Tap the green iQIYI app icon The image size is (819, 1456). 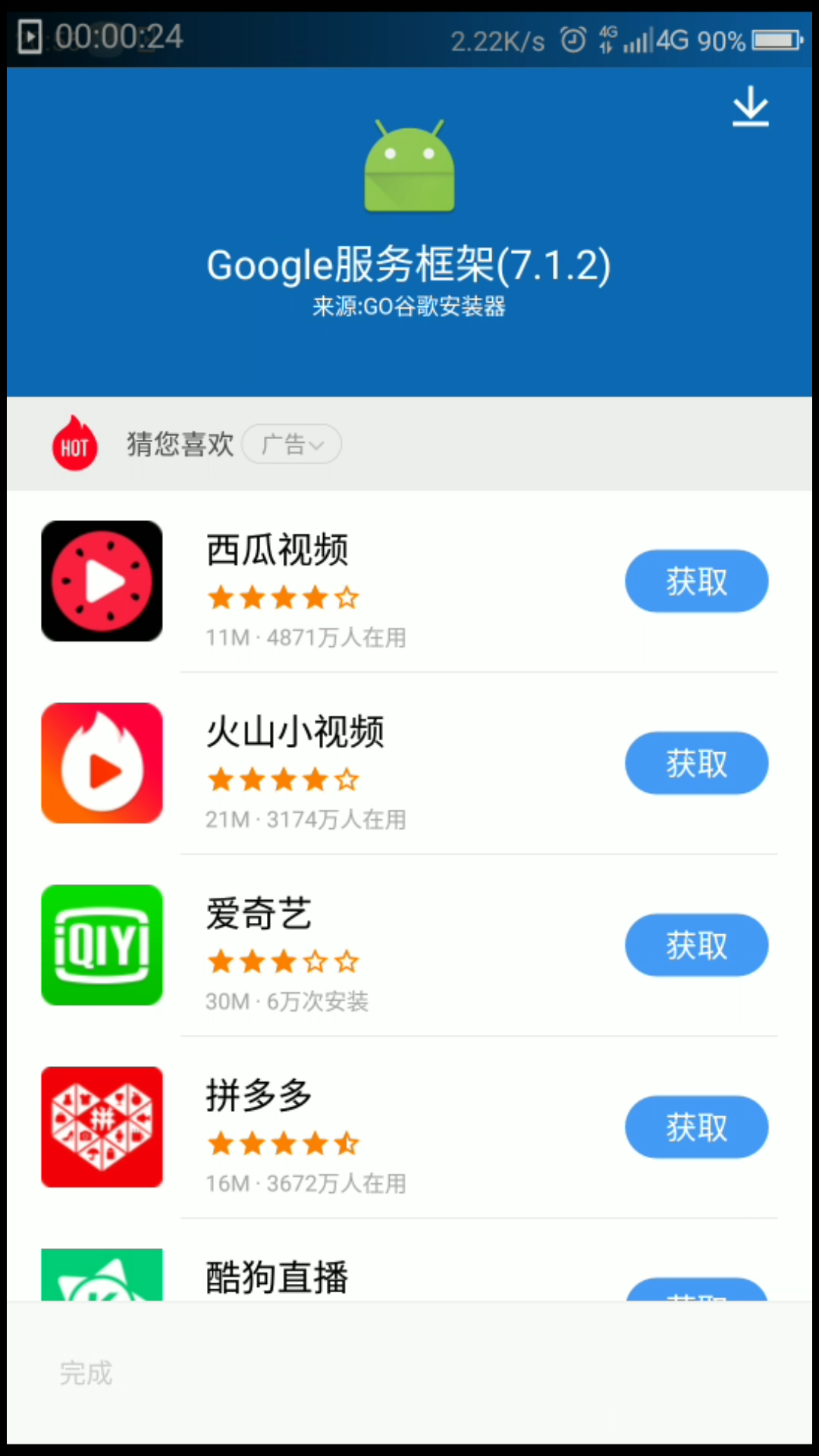[102, 945]
